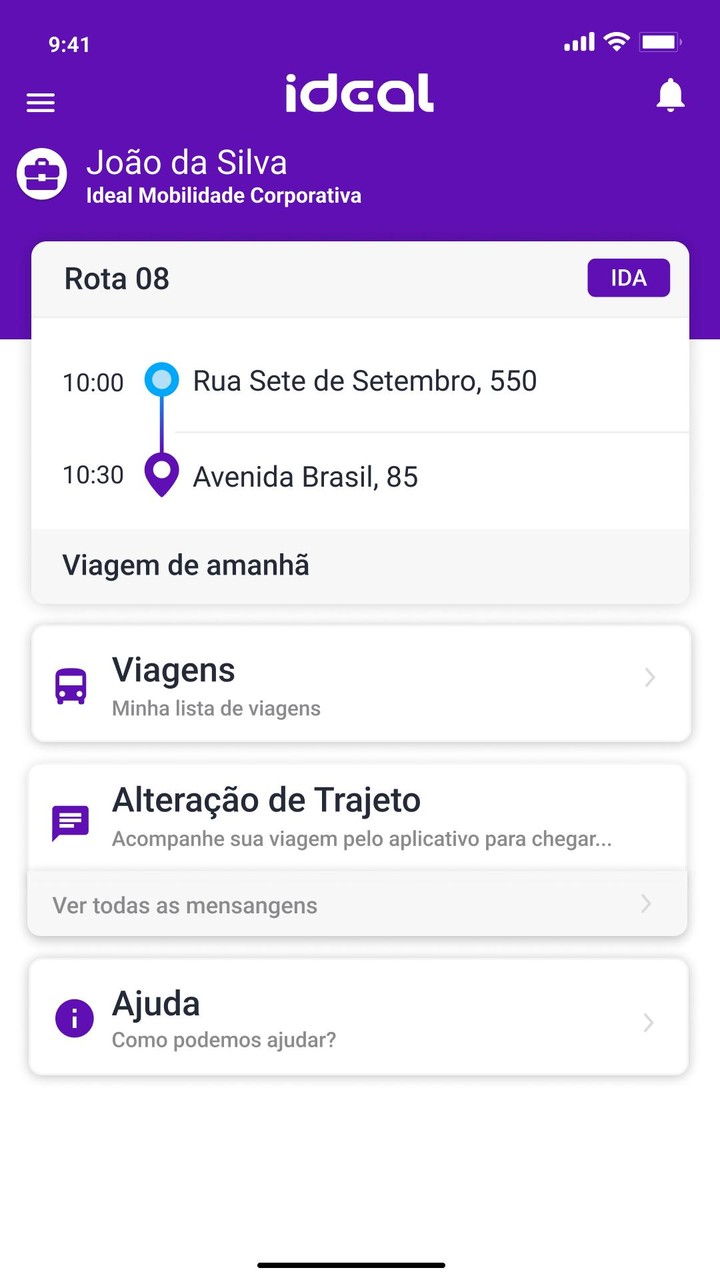Open the hamburger navigation menu
Image resolution: width=720 pixels, height=1280 pixels.
coord(40,102)
